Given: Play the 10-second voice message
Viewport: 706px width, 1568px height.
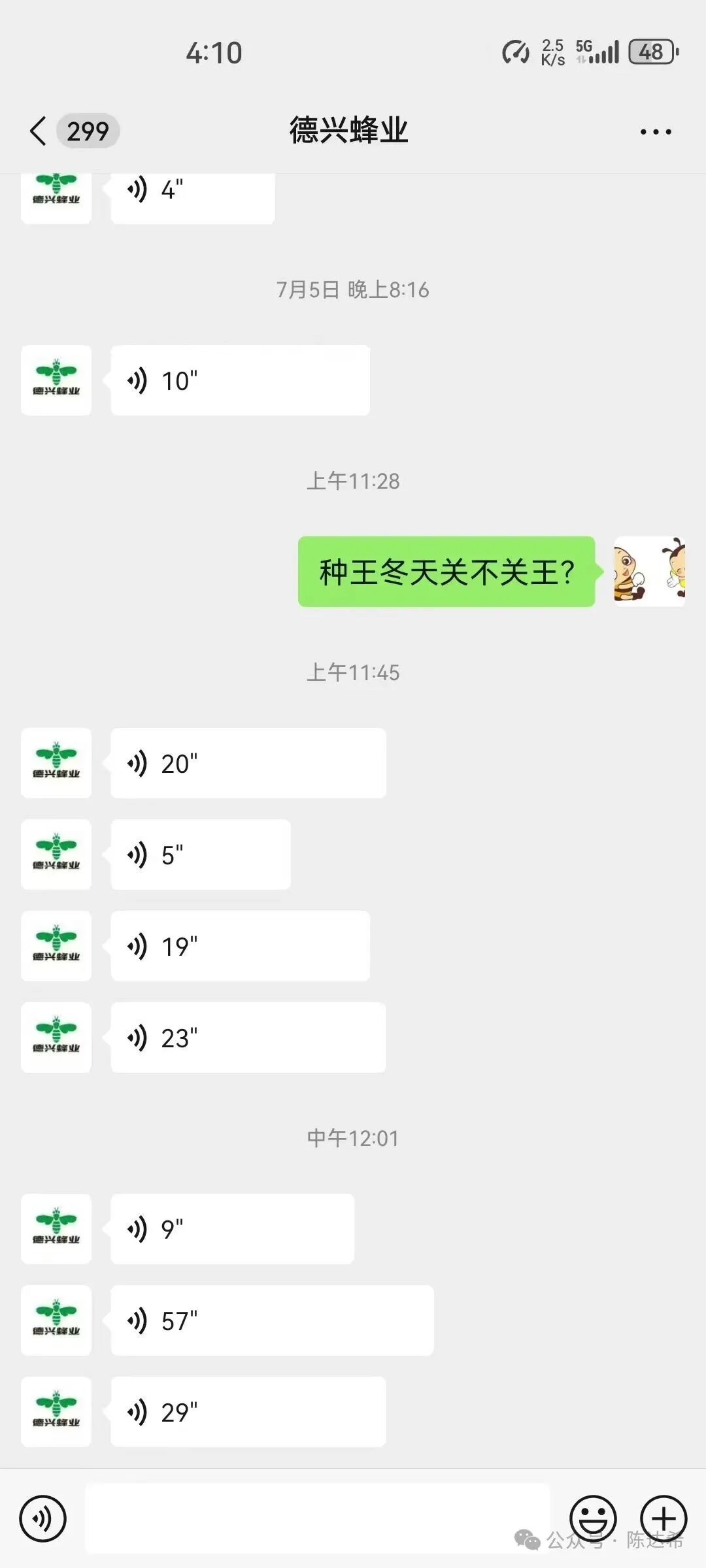Looking at the screenshot, I should tap(240, 380).
